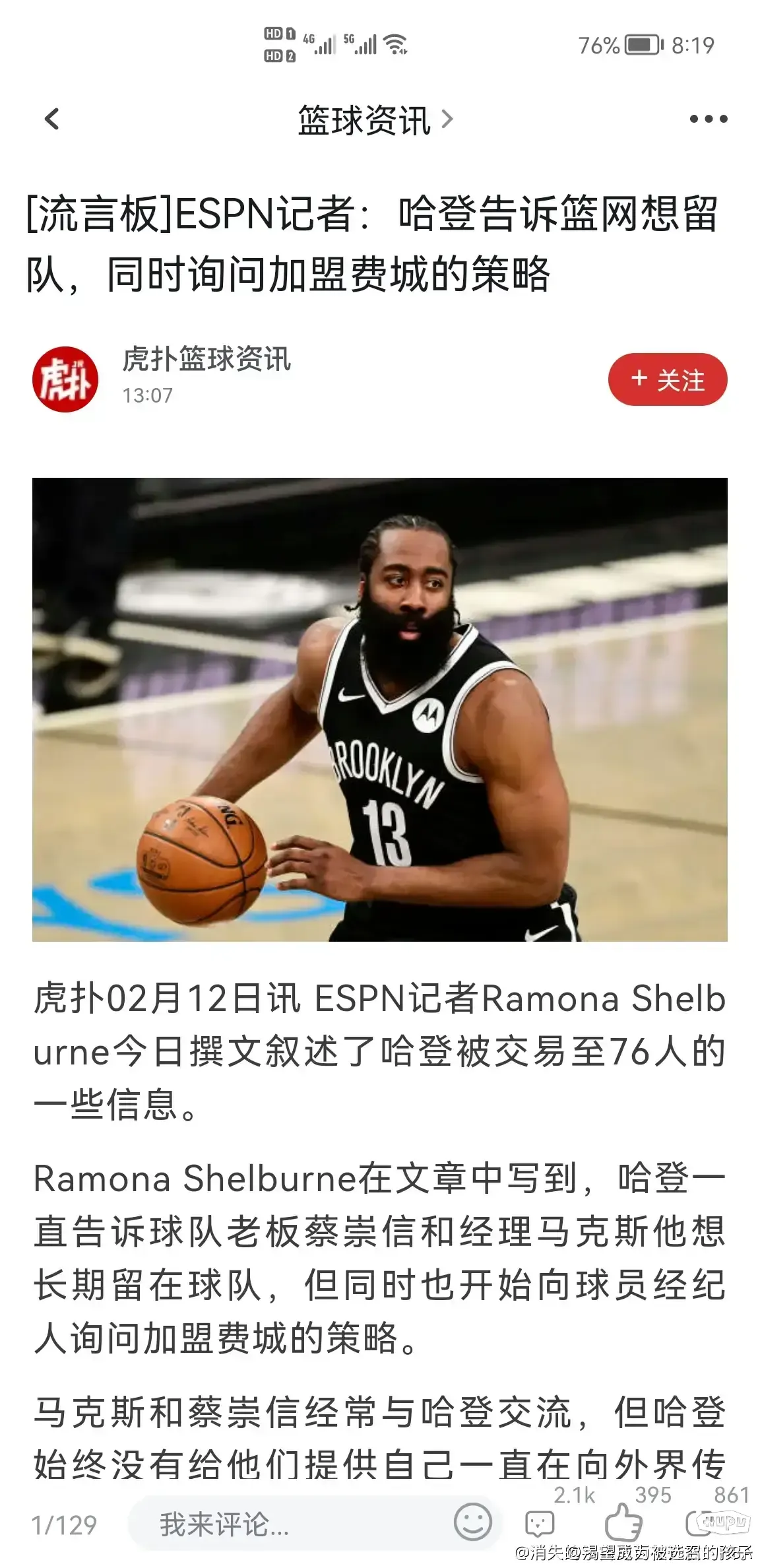Go back with the top-left arrow
This screenshot has height=1568, width=760.
(52, 119)
